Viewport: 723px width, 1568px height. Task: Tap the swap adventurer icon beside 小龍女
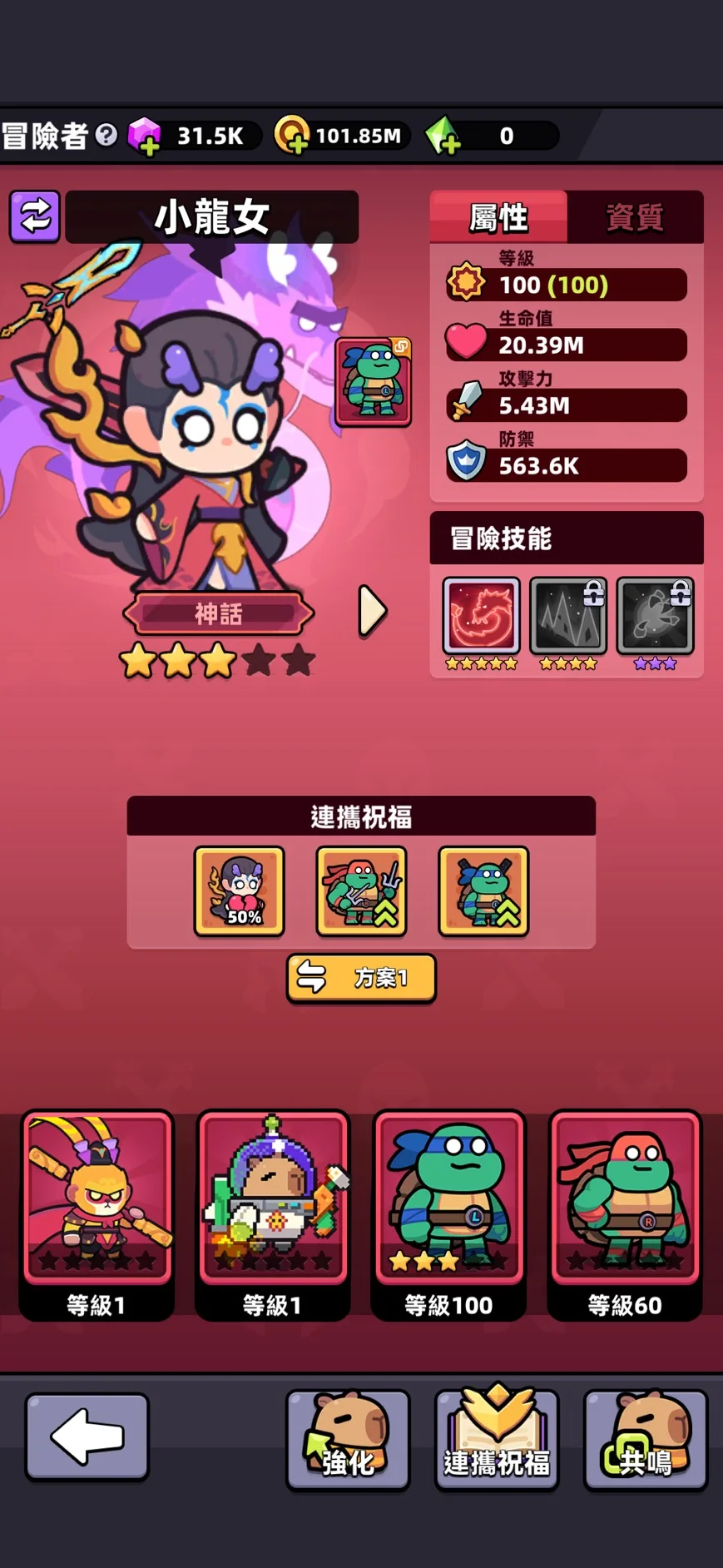tap(34, 217)
